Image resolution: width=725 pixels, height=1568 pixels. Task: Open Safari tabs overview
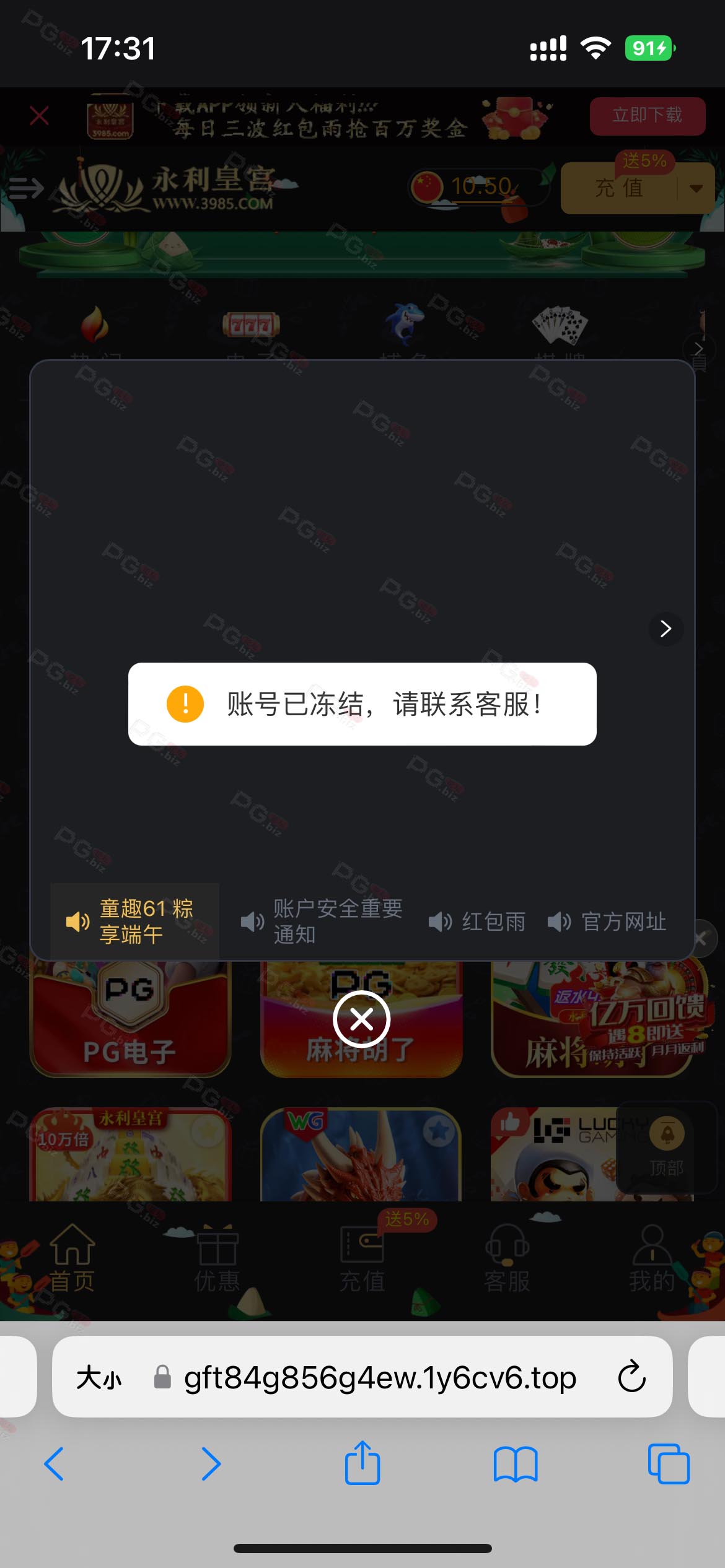point(669,1464)
